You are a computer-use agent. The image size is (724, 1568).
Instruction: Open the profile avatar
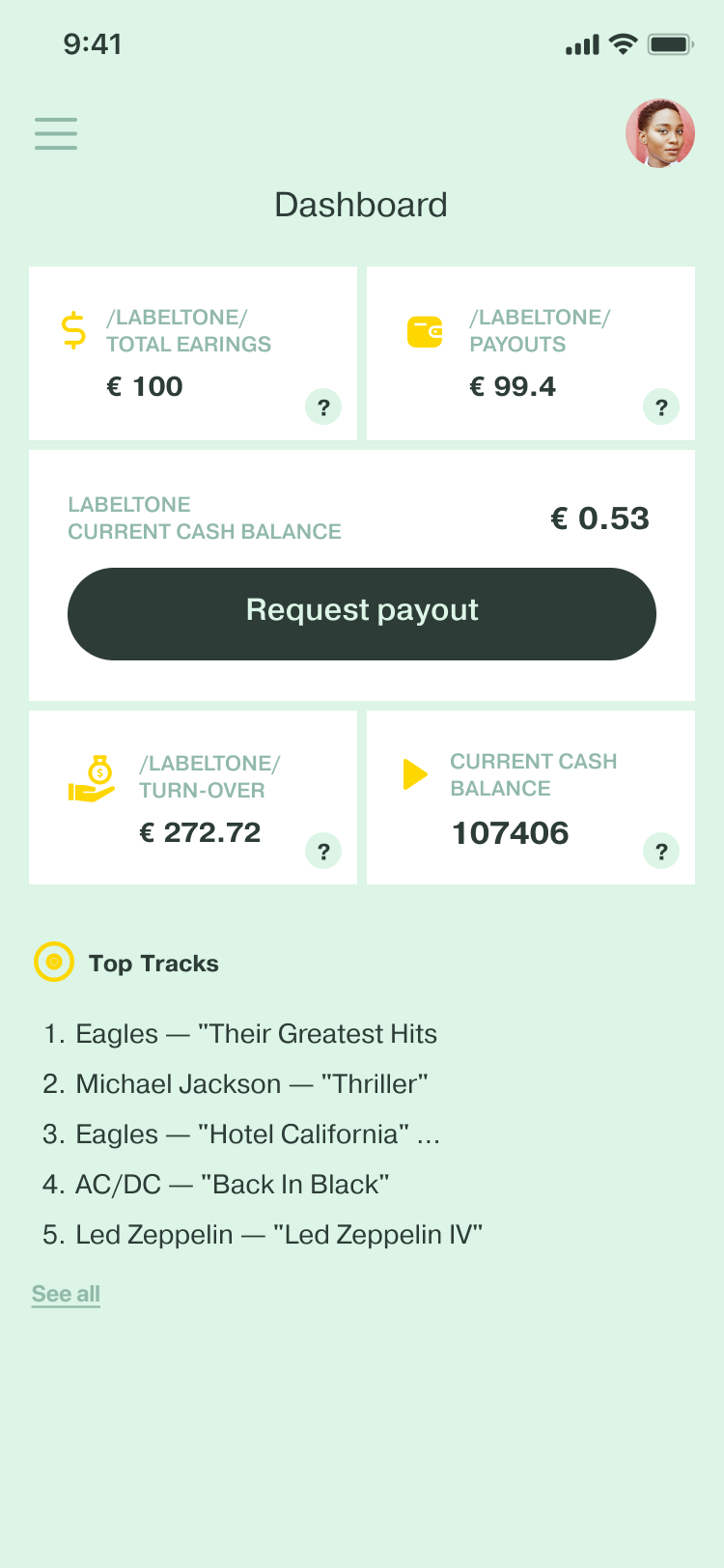coord(660,133)
